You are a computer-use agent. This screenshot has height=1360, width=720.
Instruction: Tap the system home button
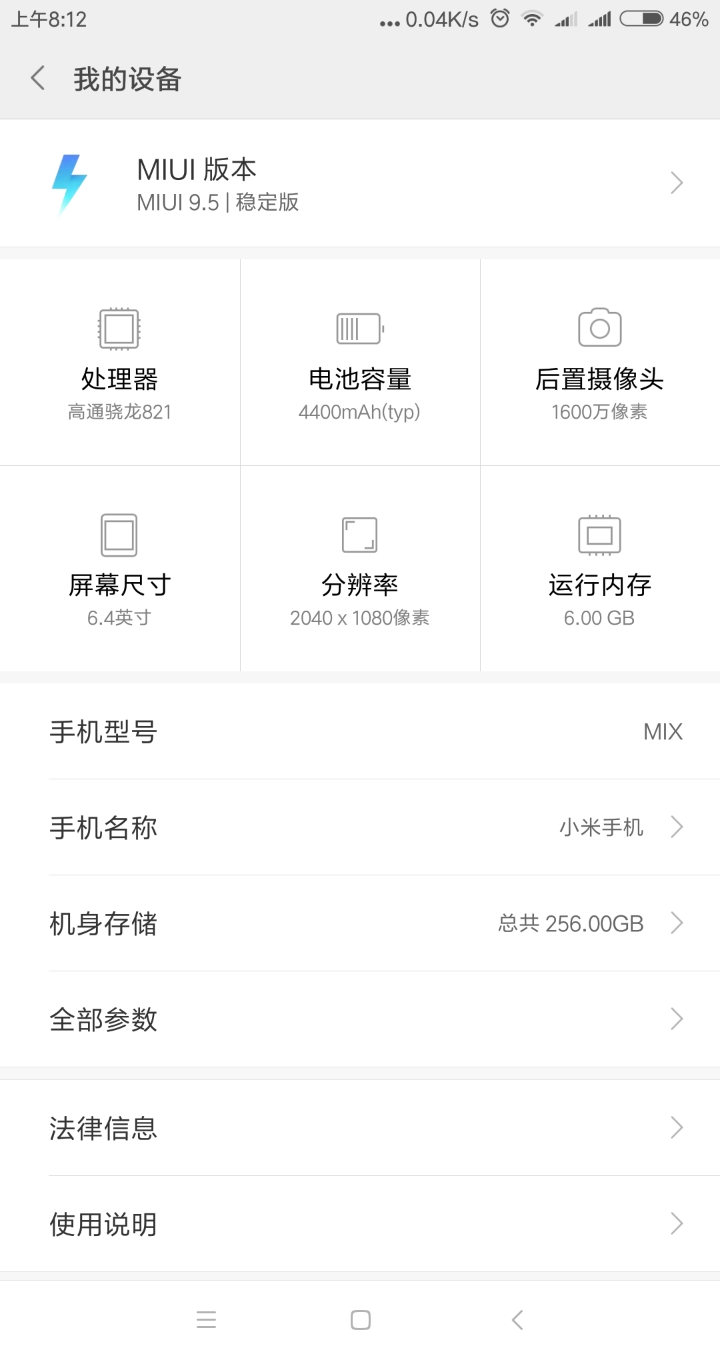click(x=361, y=1320)
